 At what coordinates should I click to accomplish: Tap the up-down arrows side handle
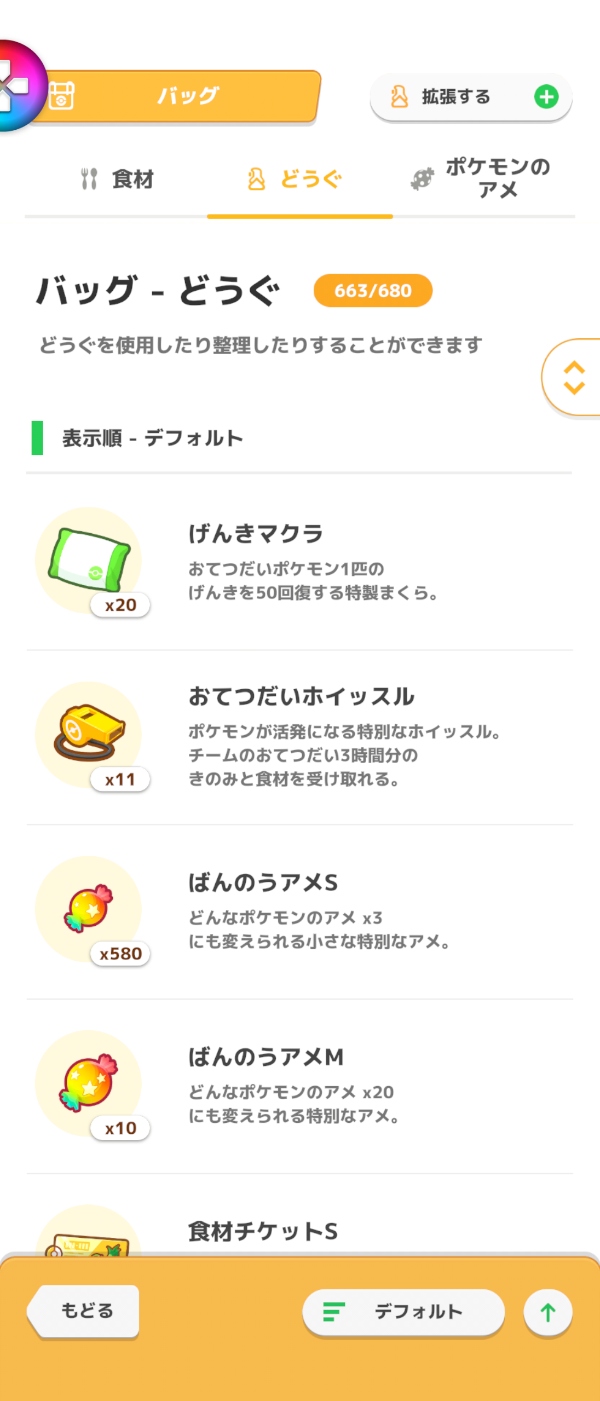pyautogui.click(x=573, y=376)
